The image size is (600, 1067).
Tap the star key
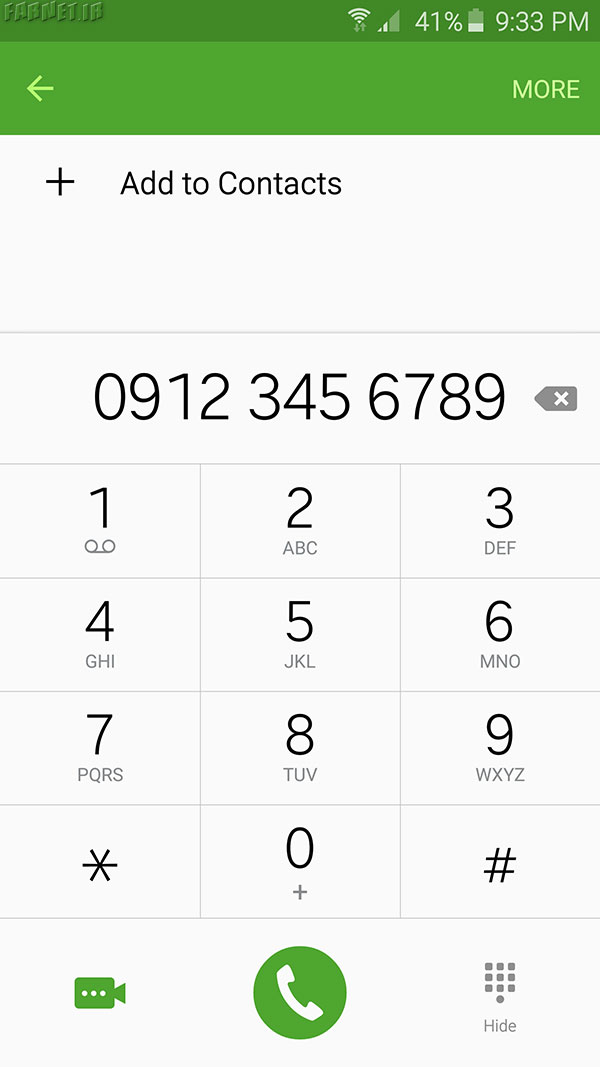[x=100, y=862]
